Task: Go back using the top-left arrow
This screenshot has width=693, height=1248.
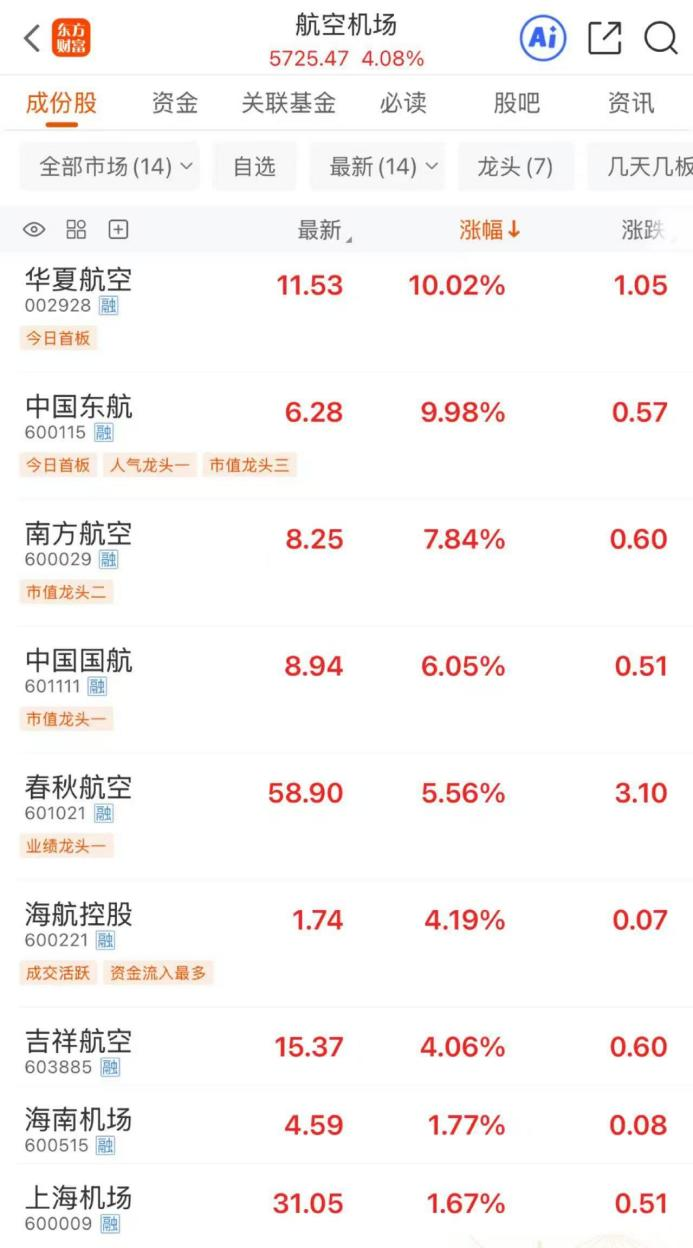Action: [x=32, y=39]
